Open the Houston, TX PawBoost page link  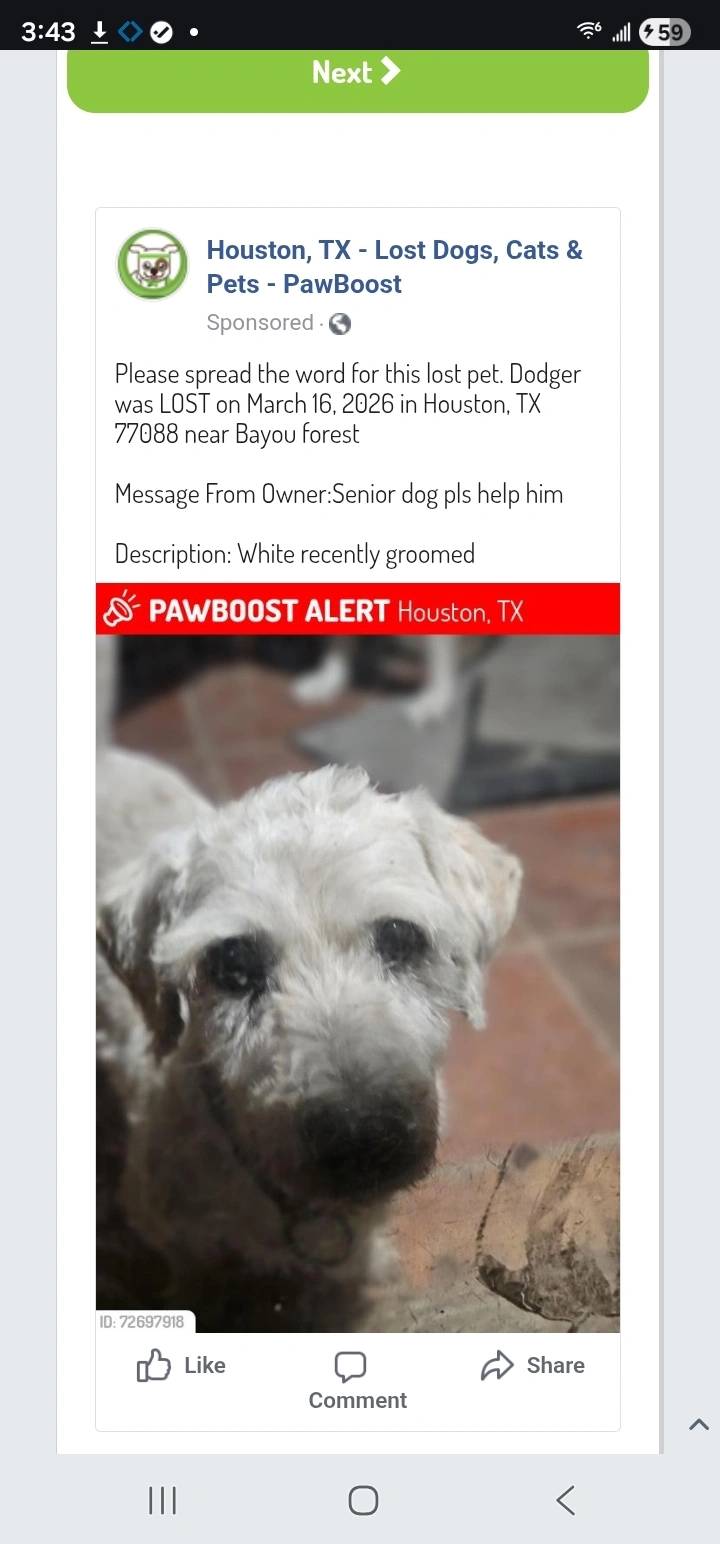click(x=394, y=267)
